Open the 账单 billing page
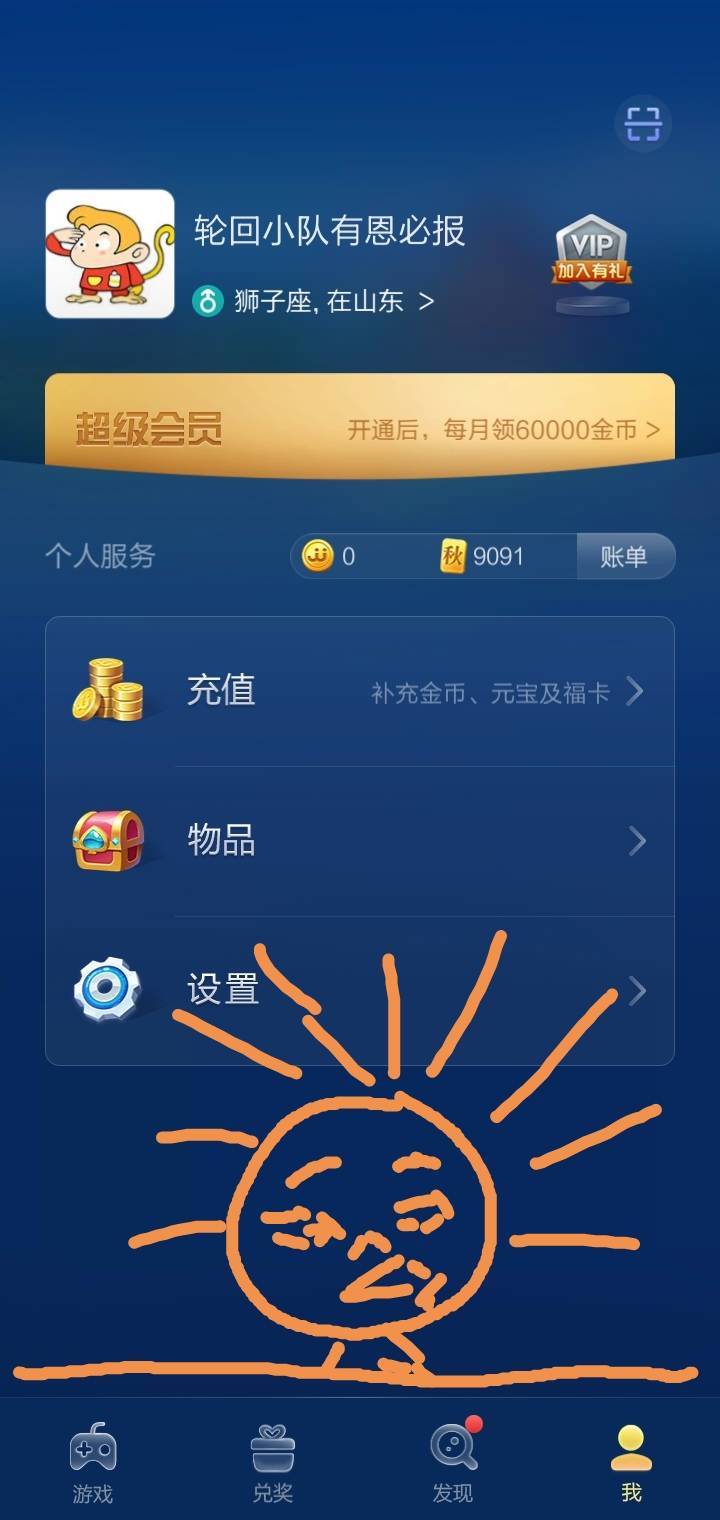Image resolution: width=720 pixels, height=1520 pixels. pyautogui.click(x=626, y=557)
